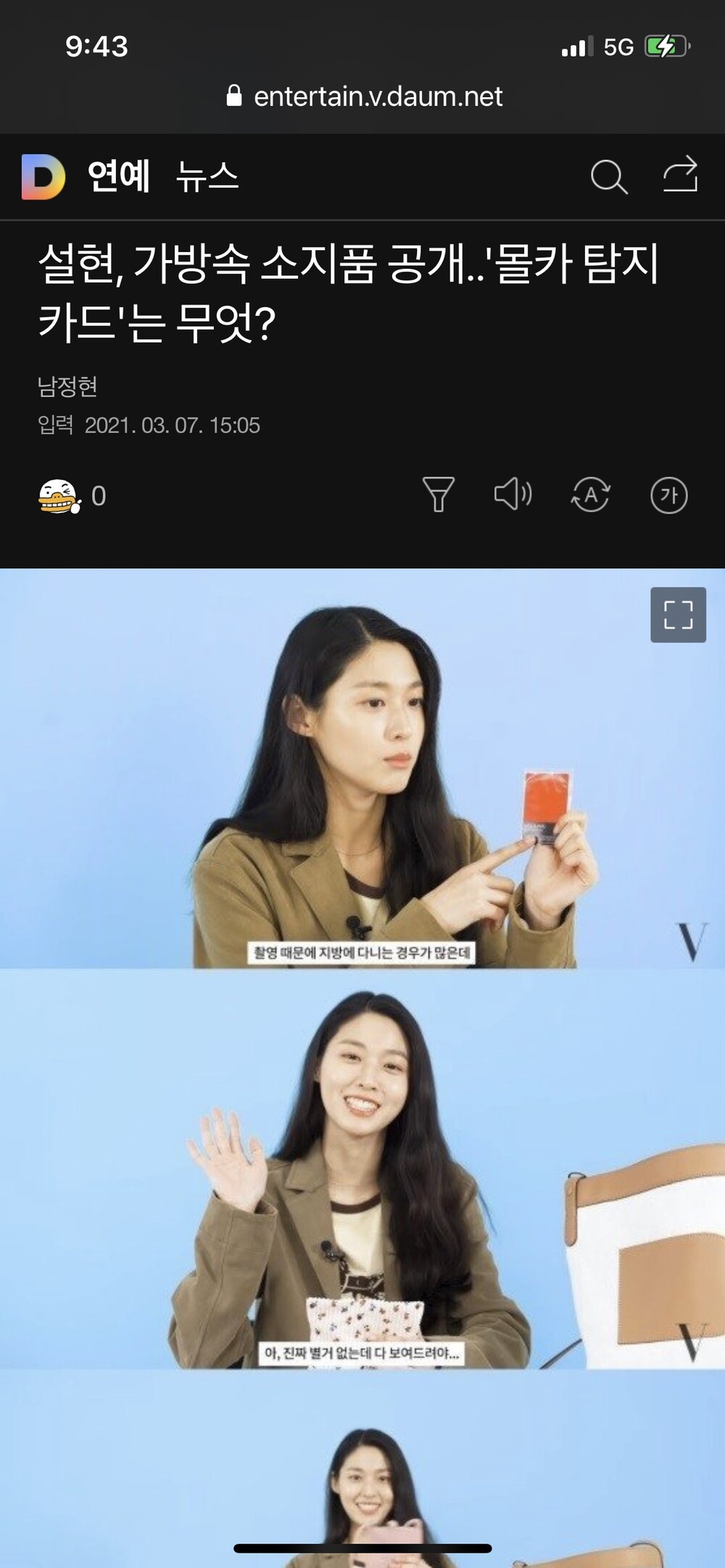This screenshot has width=725, height=1568.
Task: Open the Daum D logo home
Action: pos(43,176)
